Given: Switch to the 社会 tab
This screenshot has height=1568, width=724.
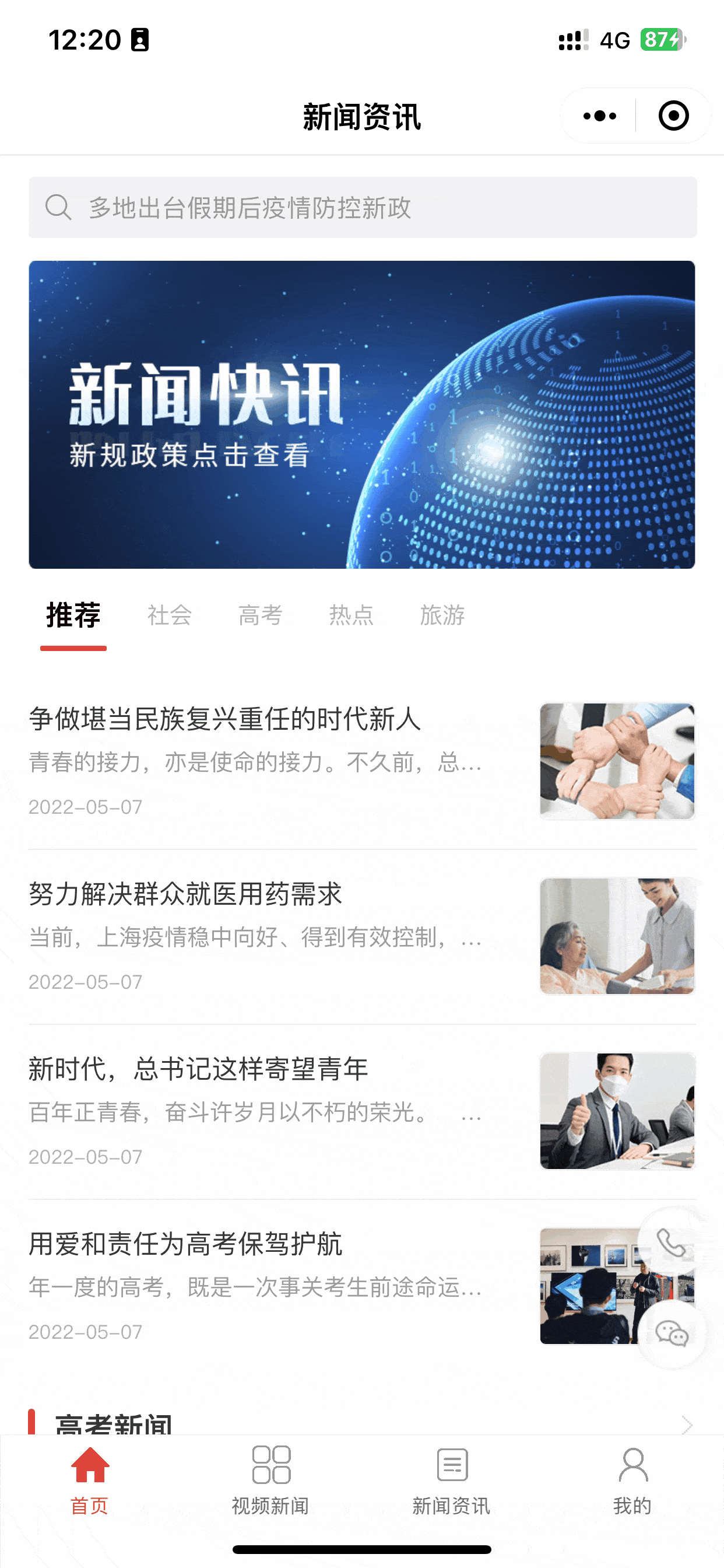Looking at the screenshot, I should coord(169,615).
